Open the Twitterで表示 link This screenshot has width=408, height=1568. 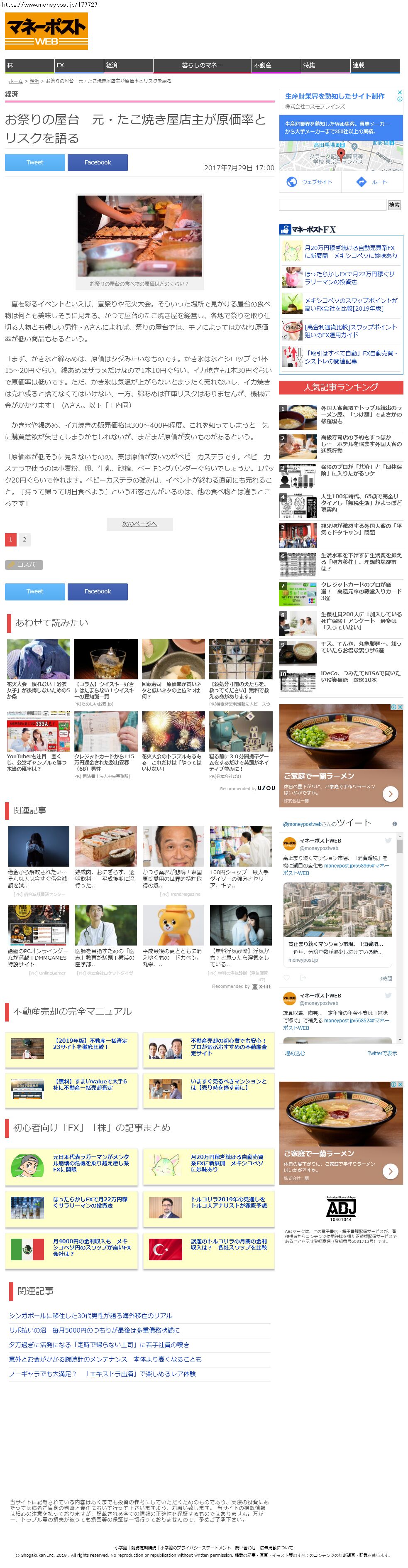[382, 1053]
